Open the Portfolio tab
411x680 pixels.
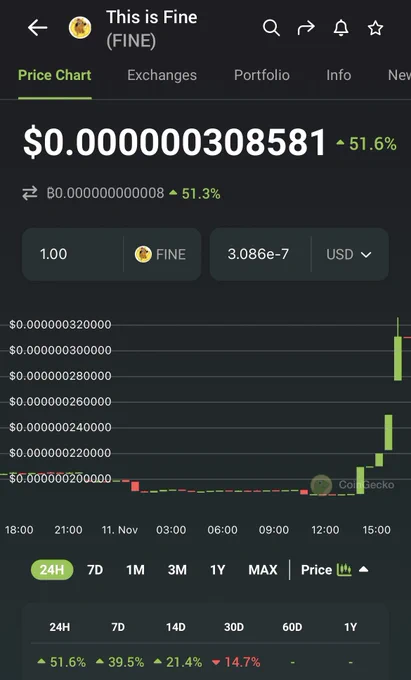tap(262, 75)
